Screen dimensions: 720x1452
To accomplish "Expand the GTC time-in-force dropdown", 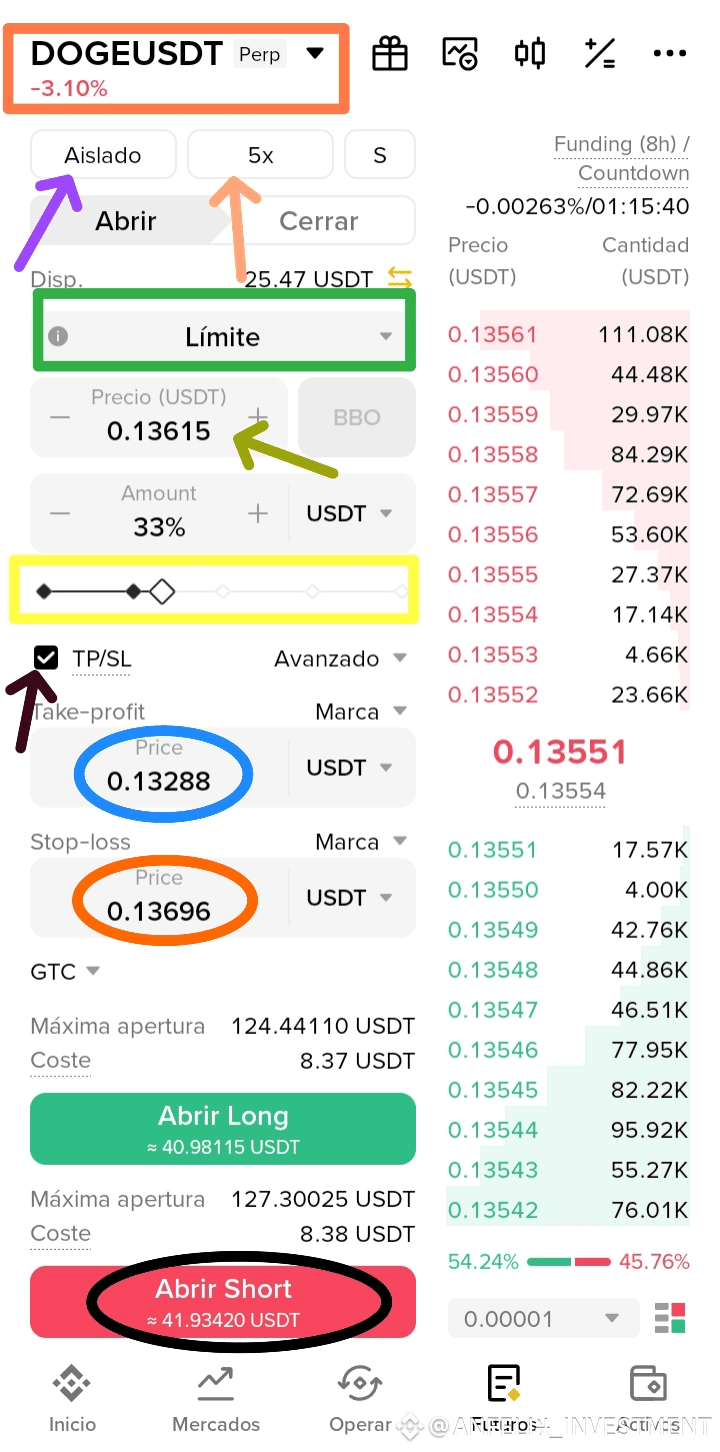I will [66, 971].
